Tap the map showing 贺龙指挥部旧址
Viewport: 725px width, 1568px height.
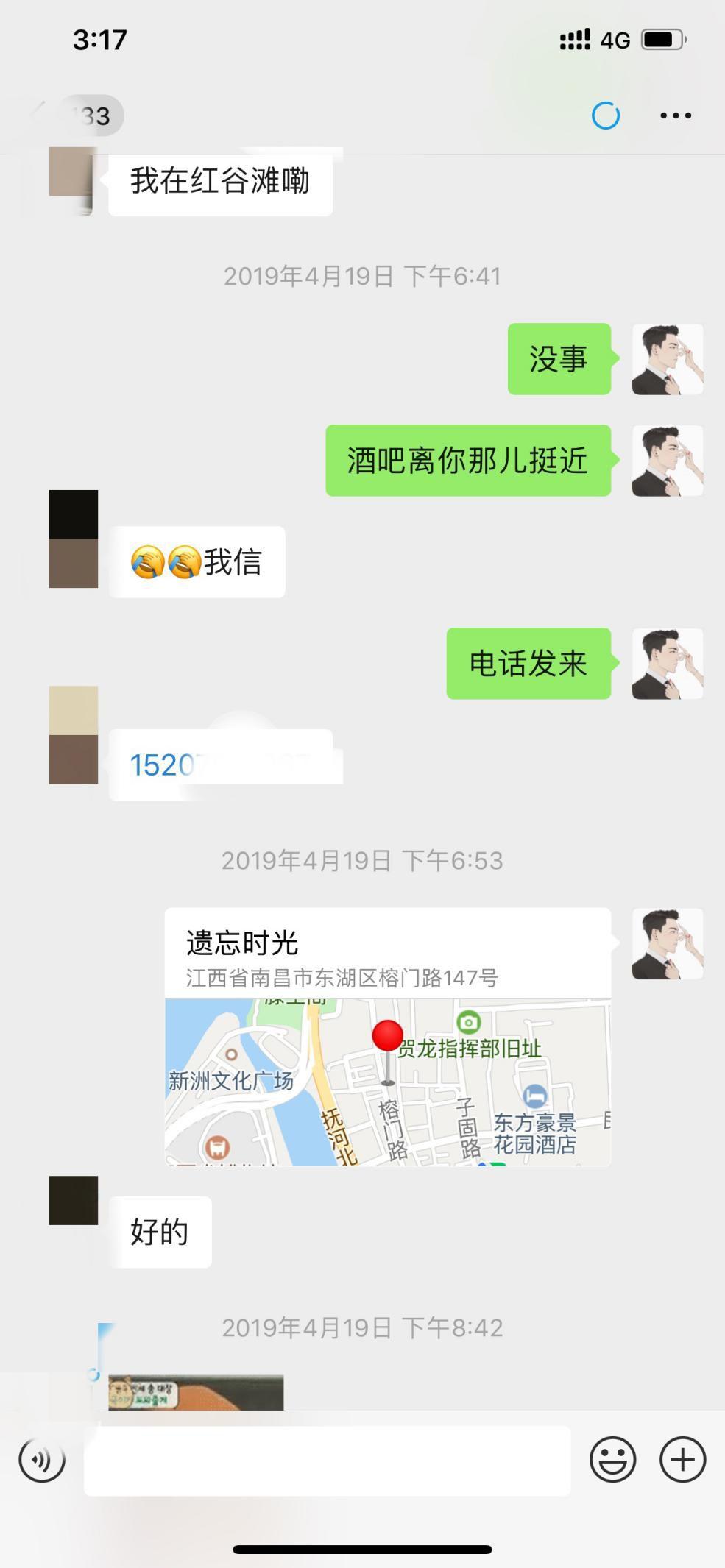[x=386, y=1082]
